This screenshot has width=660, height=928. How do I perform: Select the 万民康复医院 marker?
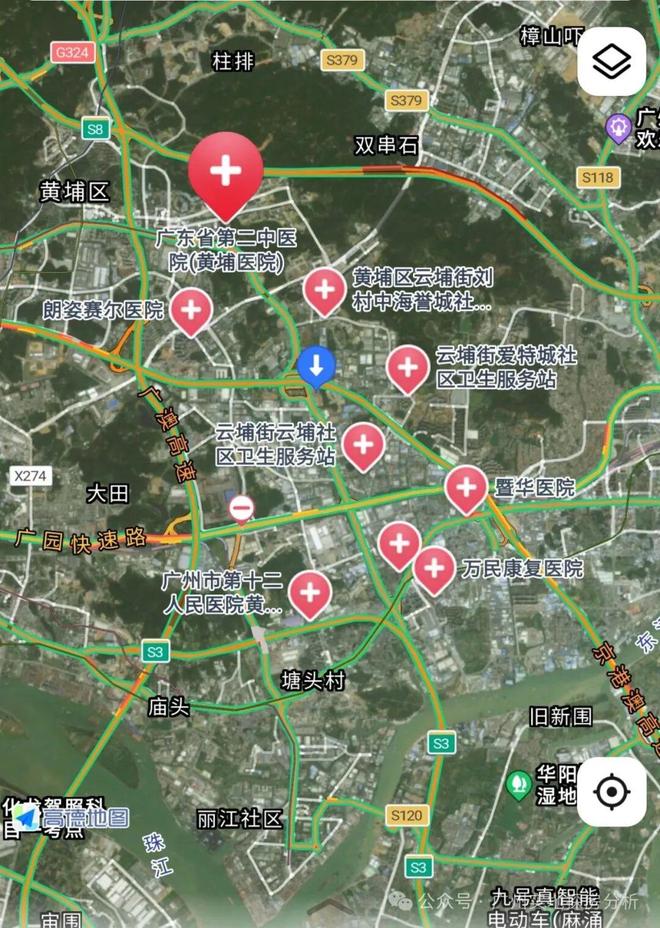434,569
